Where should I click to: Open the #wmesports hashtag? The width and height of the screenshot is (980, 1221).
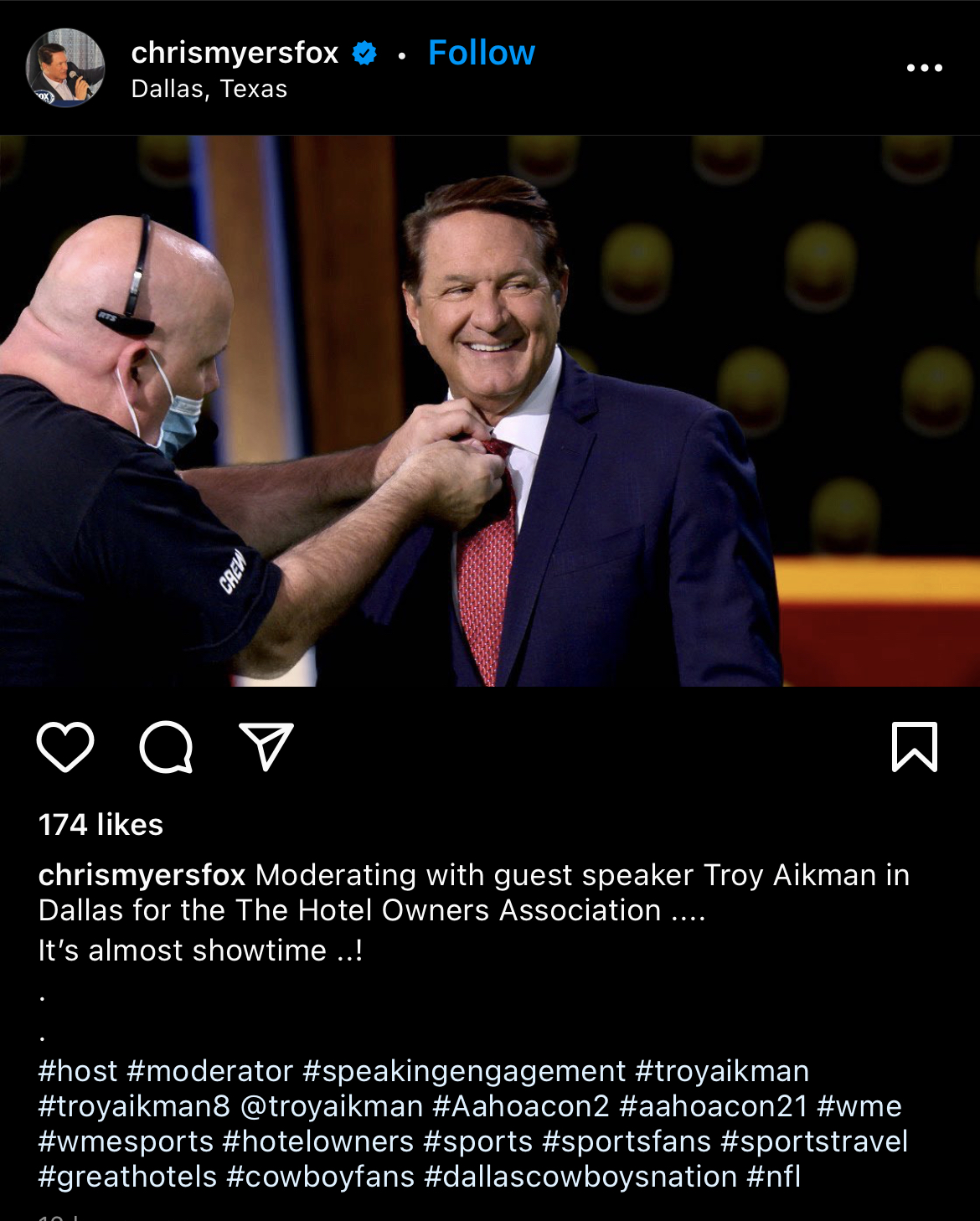pyautogui.click(x=126, y=1141)
